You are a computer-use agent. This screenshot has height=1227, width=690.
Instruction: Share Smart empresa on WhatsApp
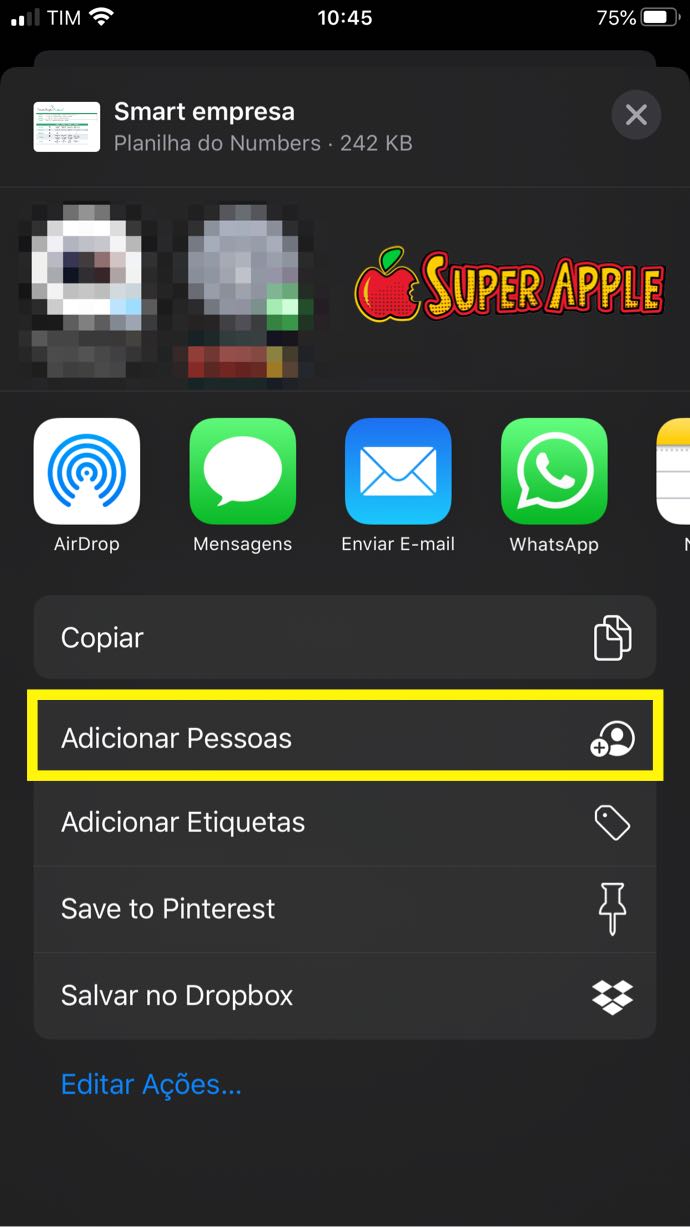tap(554, 472)
